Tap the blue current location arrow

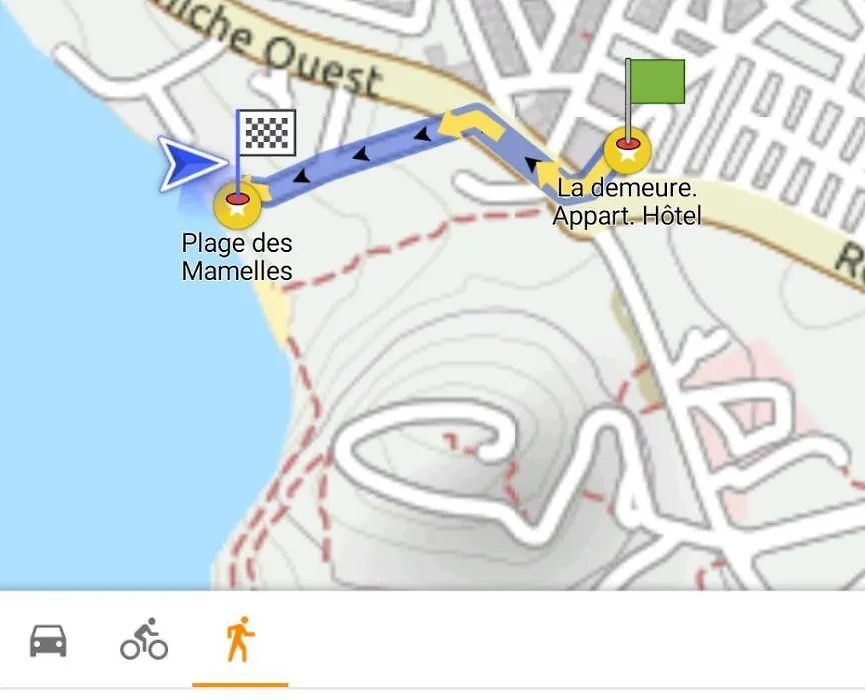point(189,165)
